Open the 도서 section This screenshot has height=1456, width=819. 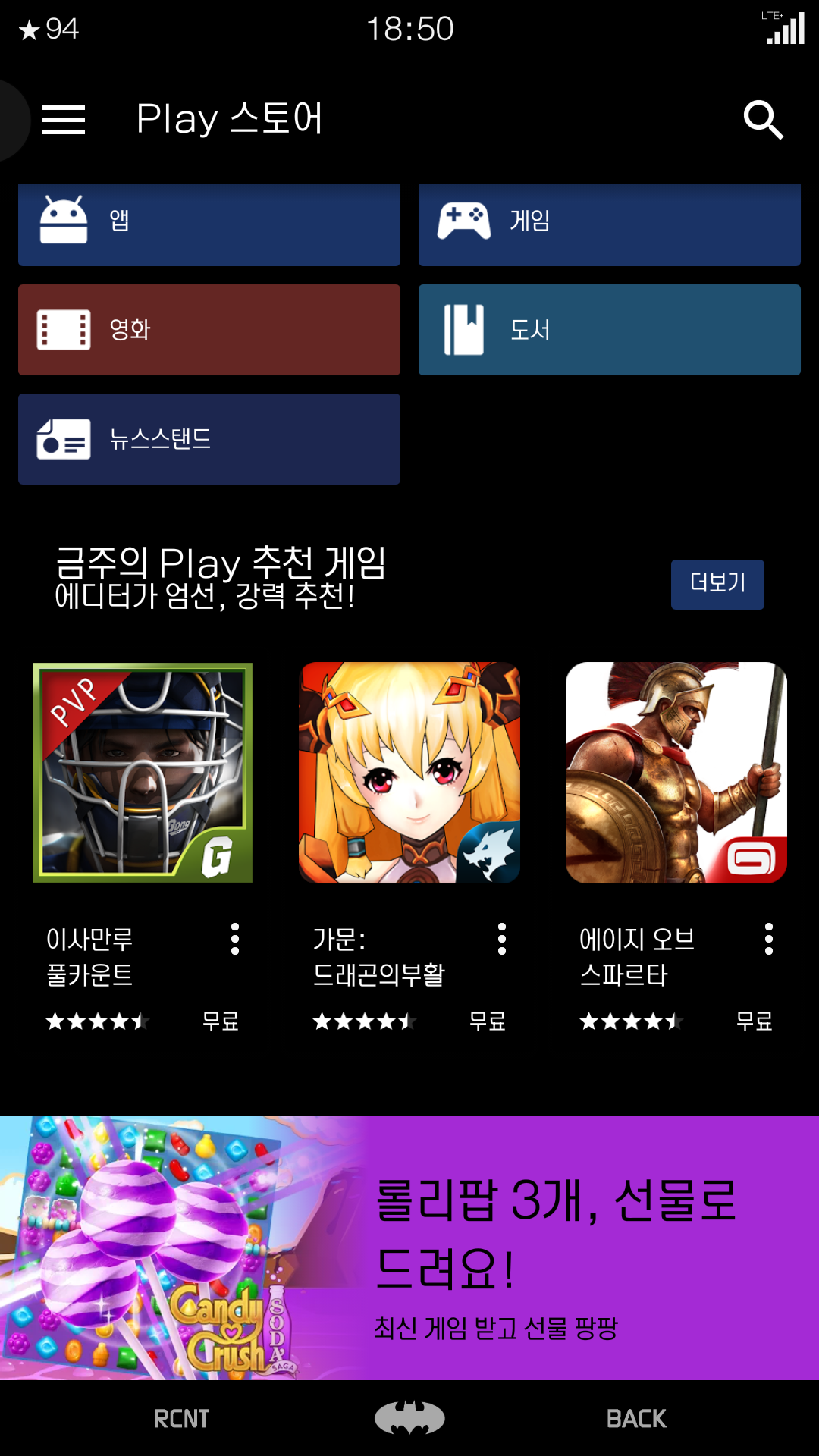pos(610,330)
